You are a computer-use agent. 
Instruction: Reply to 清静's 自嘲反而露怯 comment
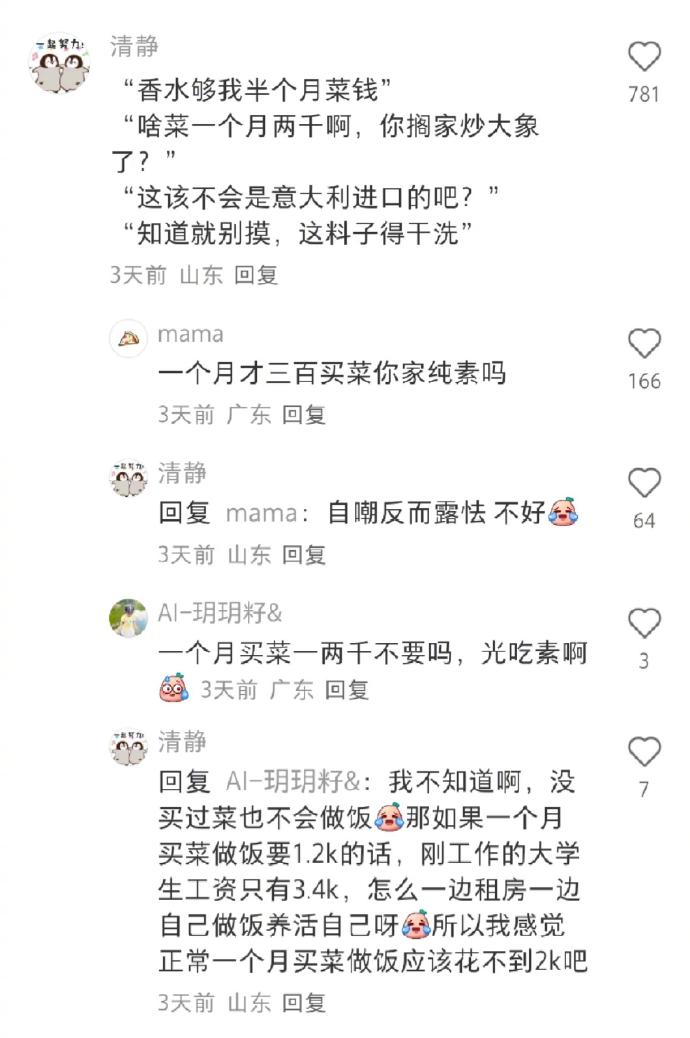coord(304,554)
